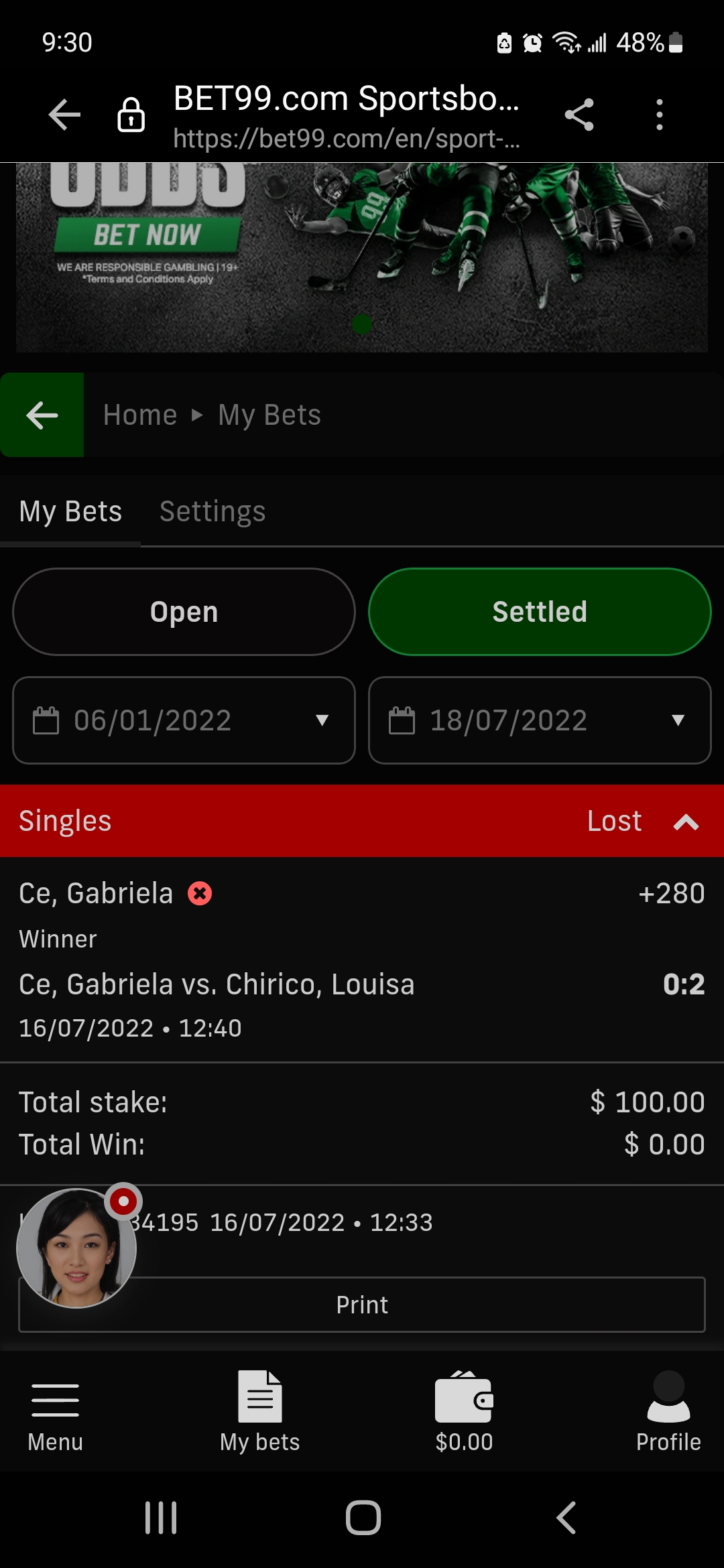Tap the red X beside Ce, Gabriela
This screenshot has width=724, height=1568.
pos(199,893)
